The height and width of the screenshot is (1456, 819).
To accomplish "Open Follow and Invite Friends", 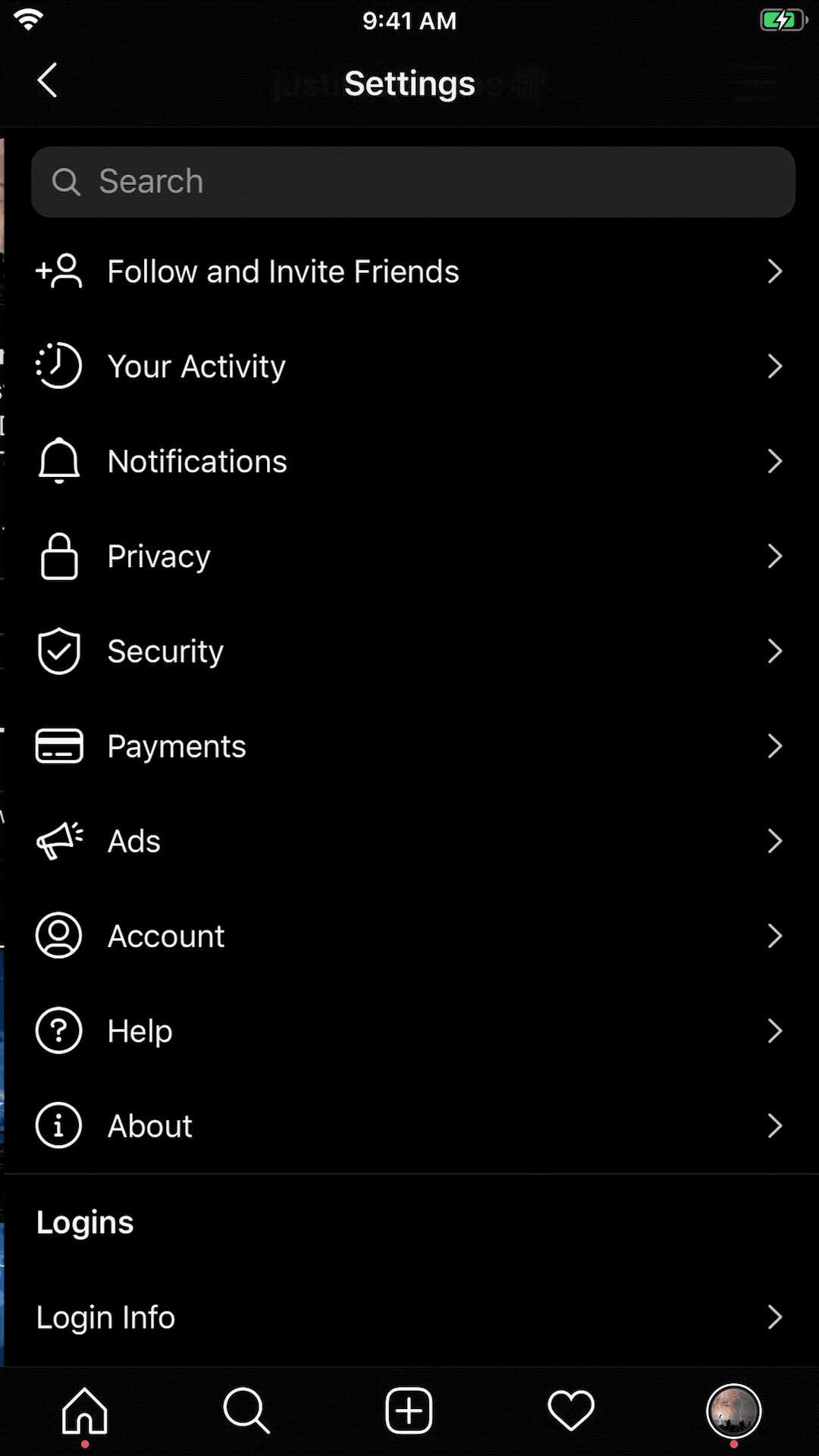I will [409, 271].
